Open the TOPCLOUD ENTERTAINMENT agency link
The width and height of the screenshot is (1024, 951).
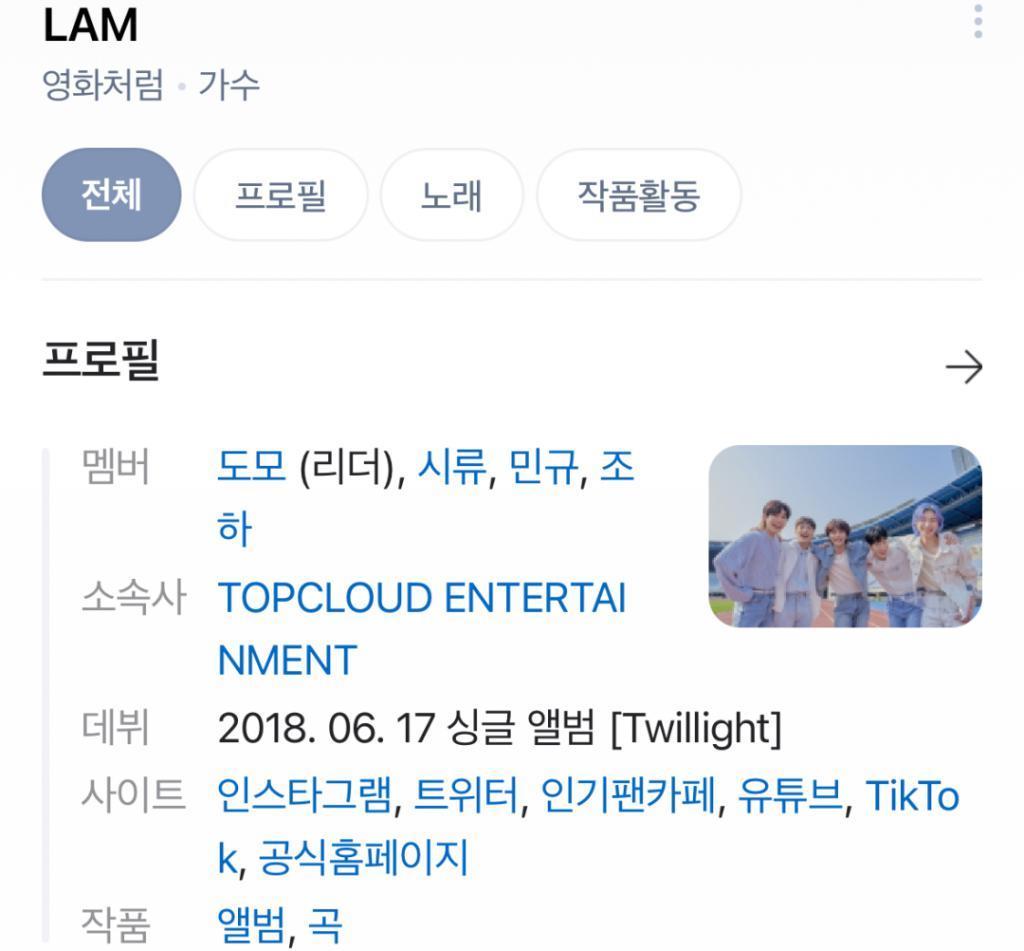[x=421, y=599]
